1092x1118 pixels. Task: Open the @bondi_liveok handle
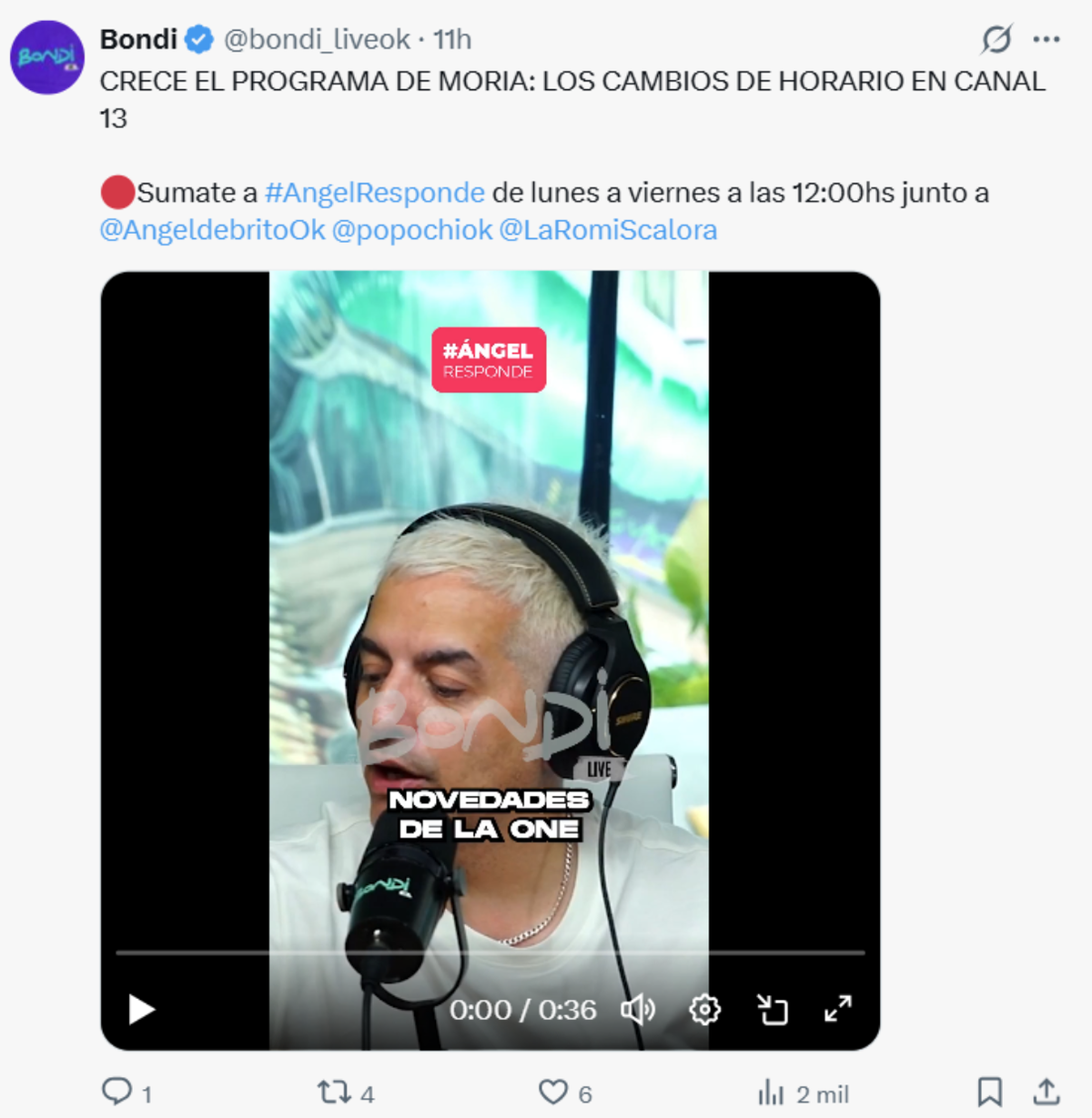pos(317,39)
